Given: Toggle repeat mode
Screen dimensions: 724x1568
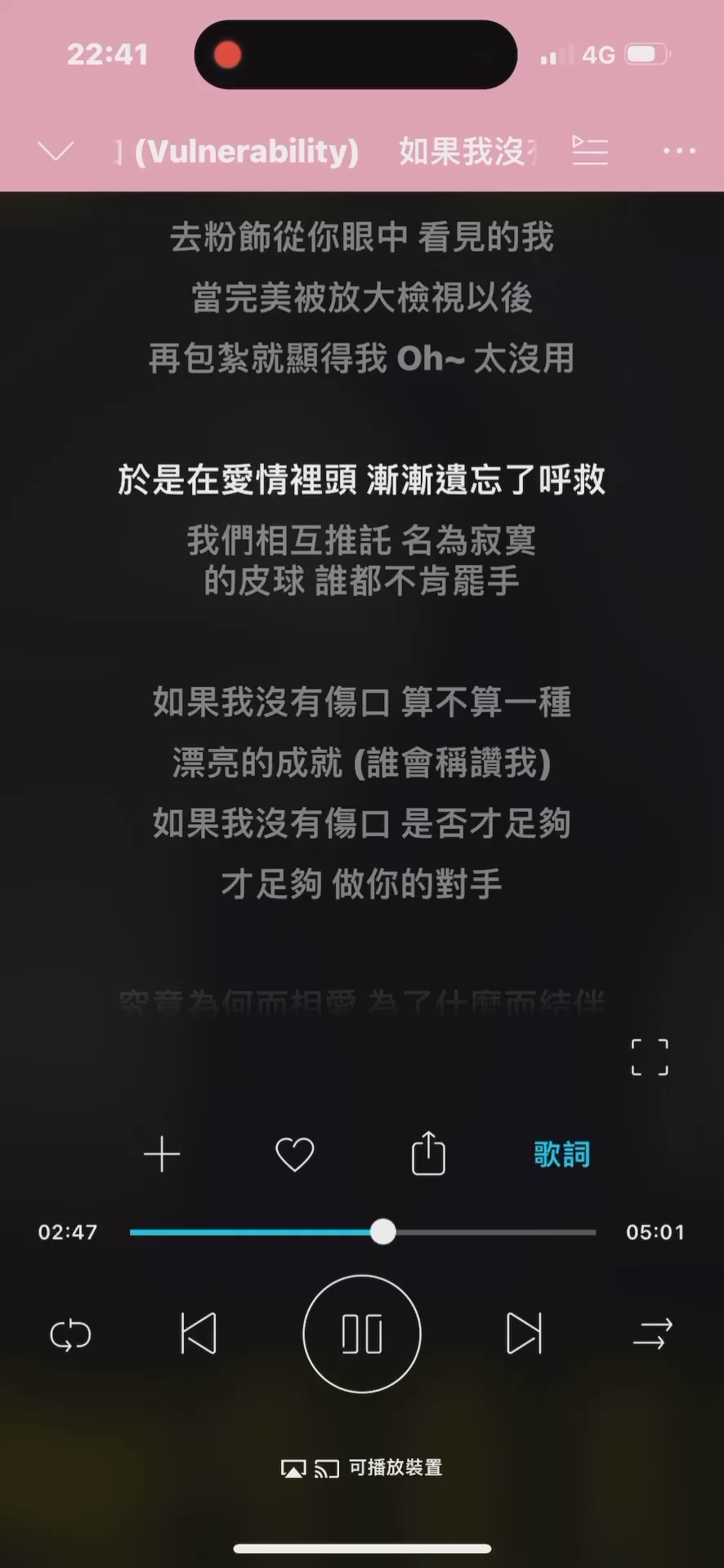Looking at the screenshot, I should (70, 1335).
